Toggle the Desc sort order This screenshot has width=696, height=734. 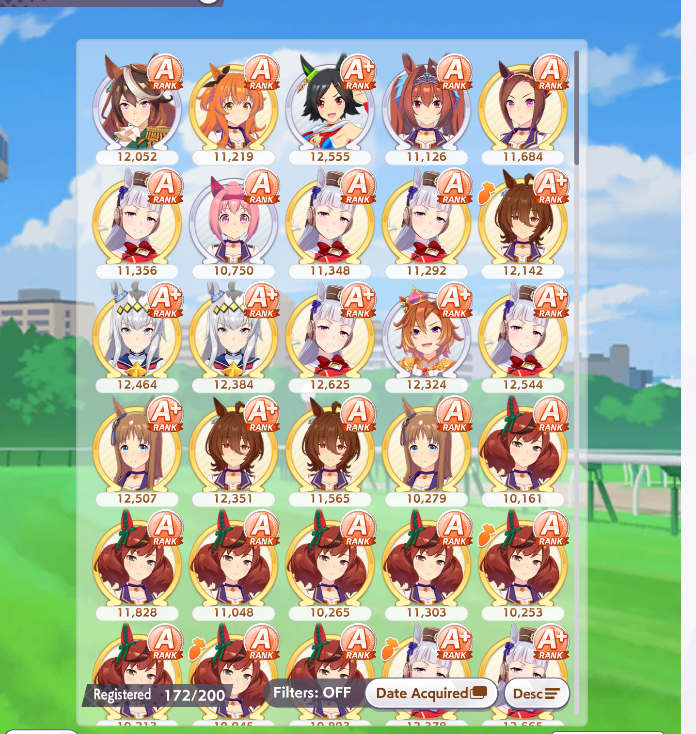pos(537,693)
